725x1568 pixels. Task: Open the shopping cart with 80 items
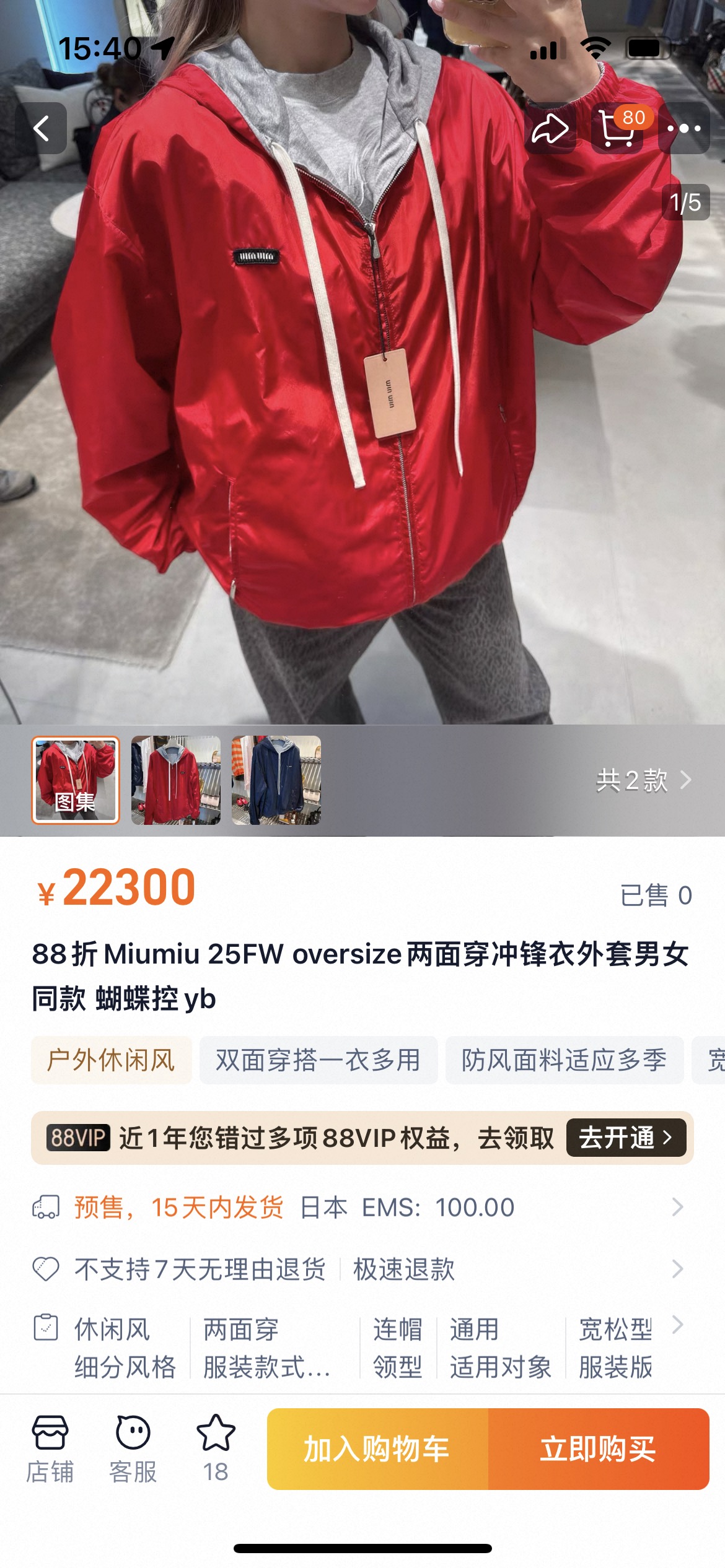pos(618,128)
